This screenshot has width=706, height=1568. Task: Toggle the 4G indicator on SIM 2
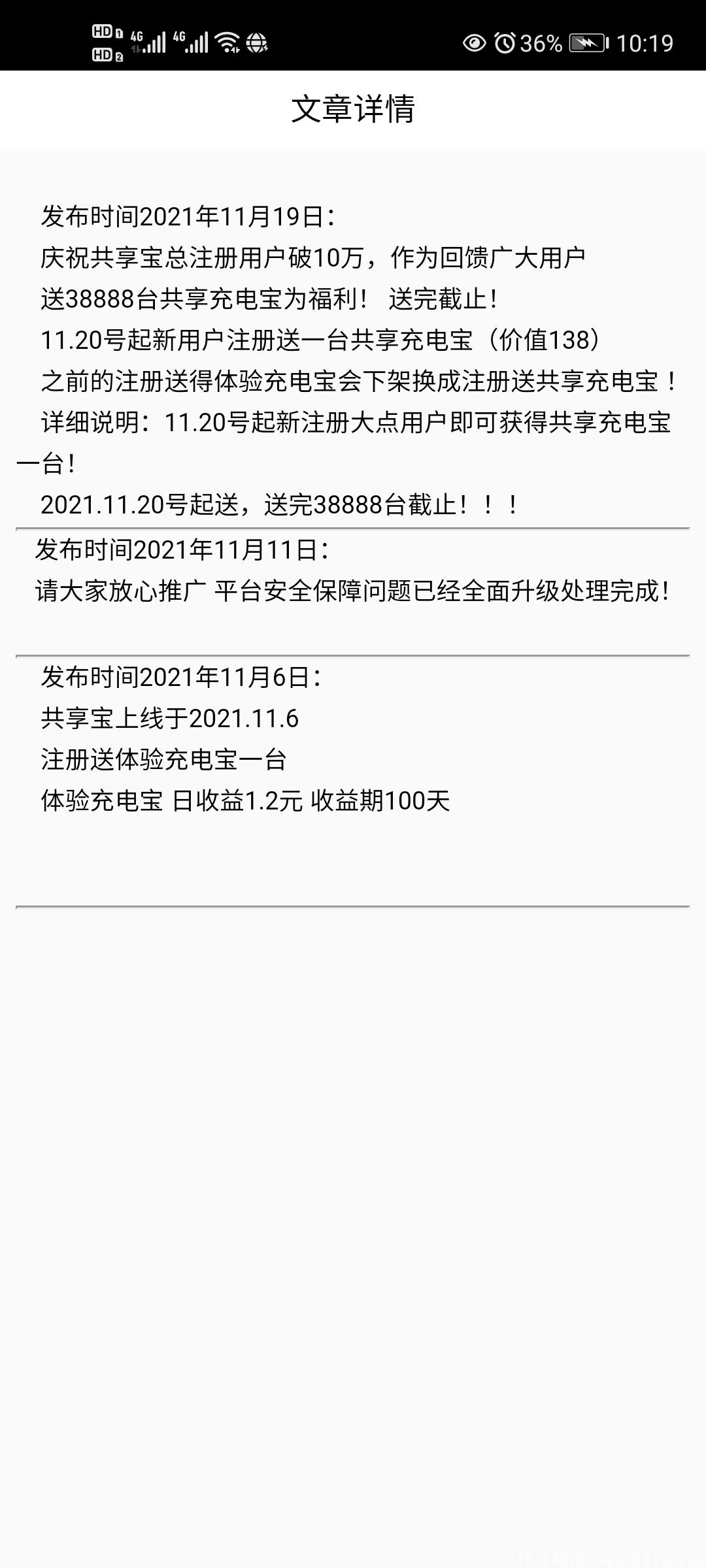click(x=179, y=37)
